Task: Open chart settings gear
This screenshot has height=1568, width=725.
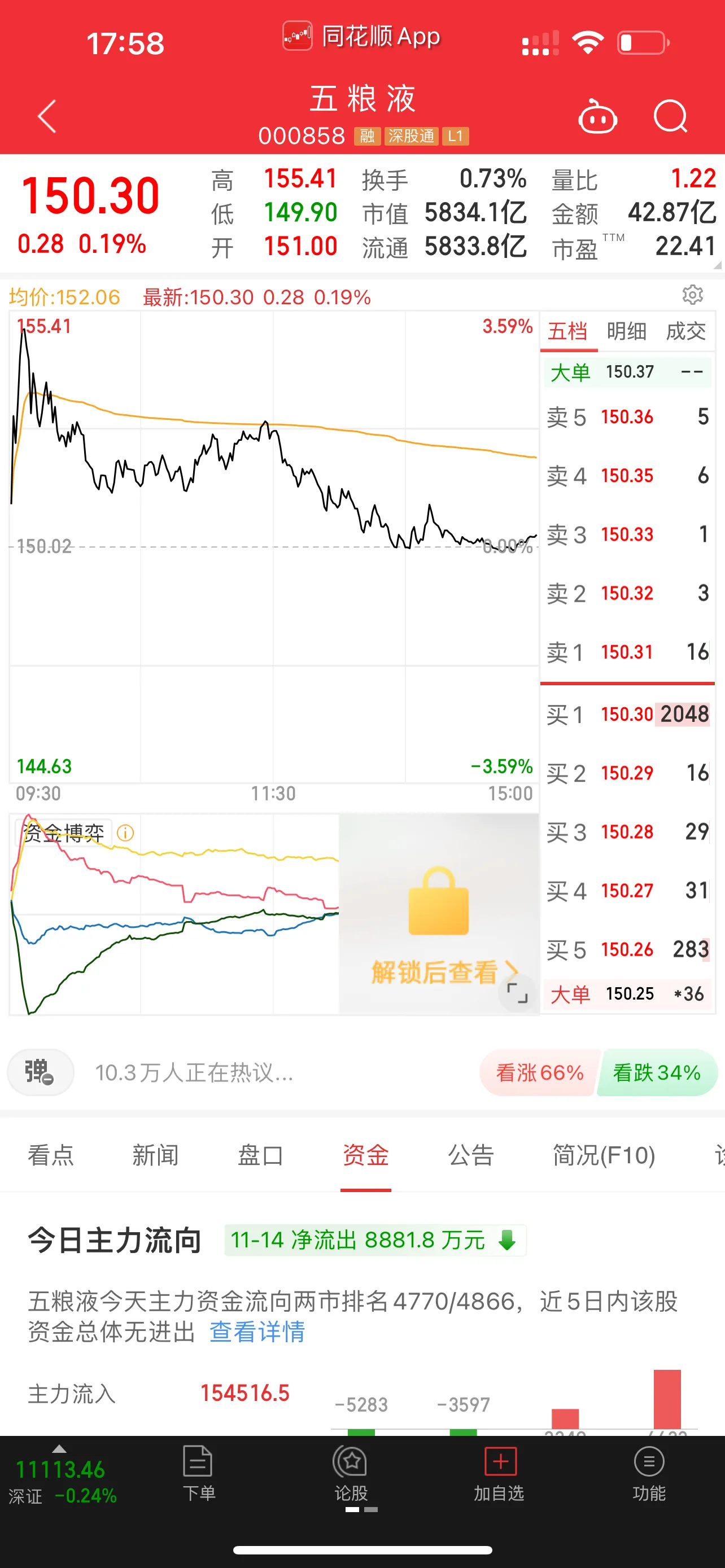Action: pos(692,295)
